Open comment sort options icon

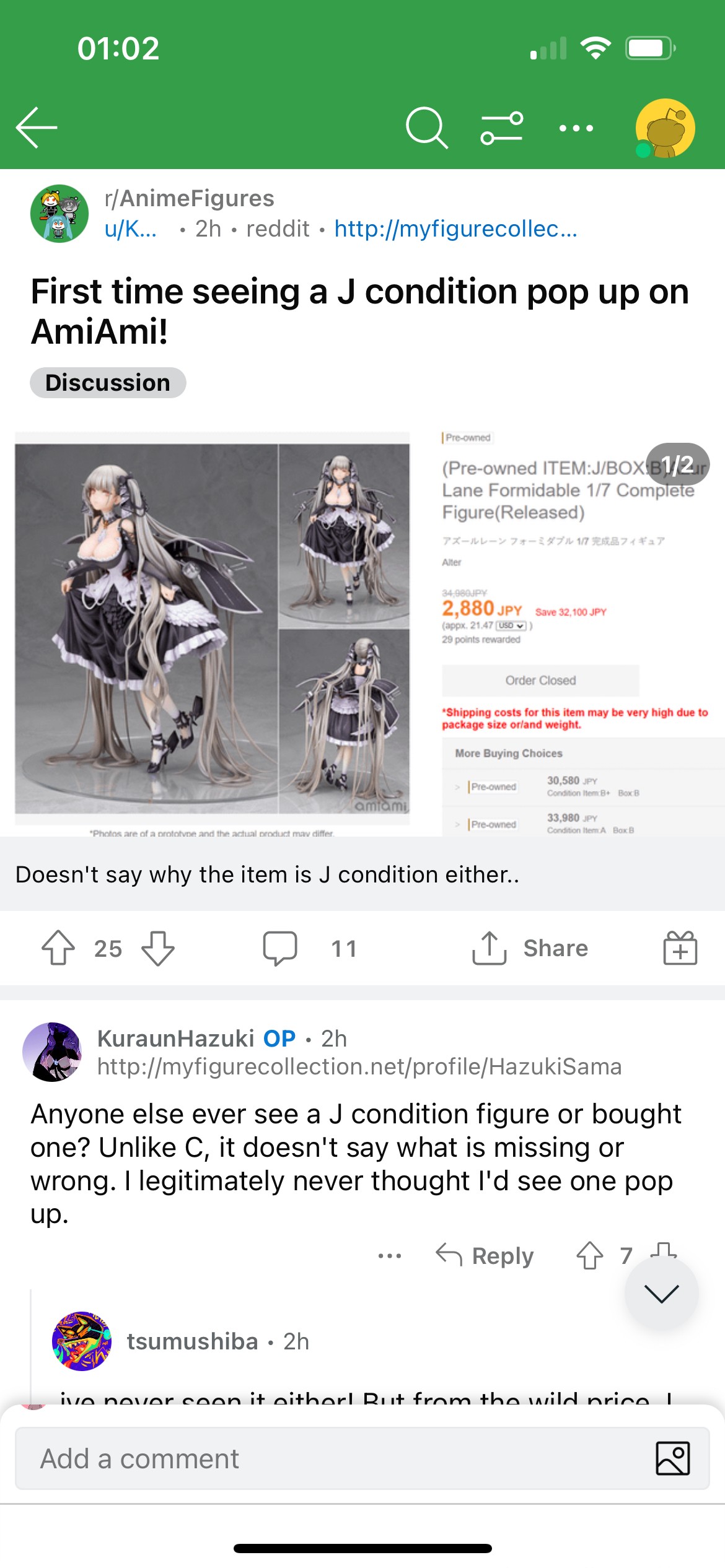pos(501,128)
